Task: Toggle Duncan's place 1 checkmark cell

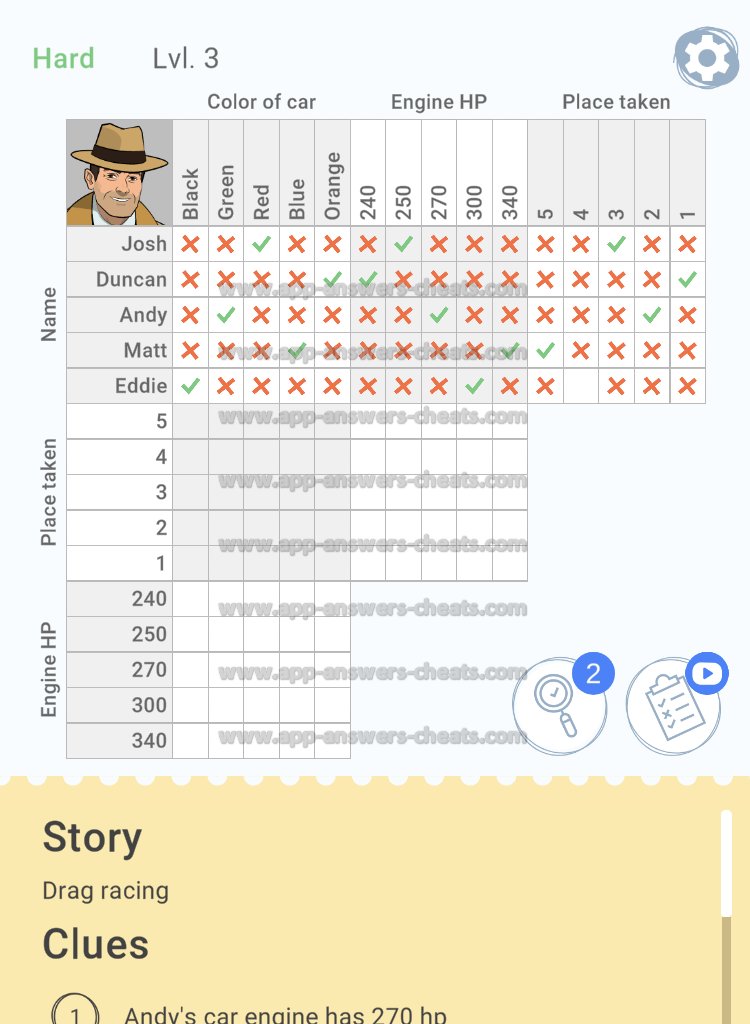Action: [687, 279]
